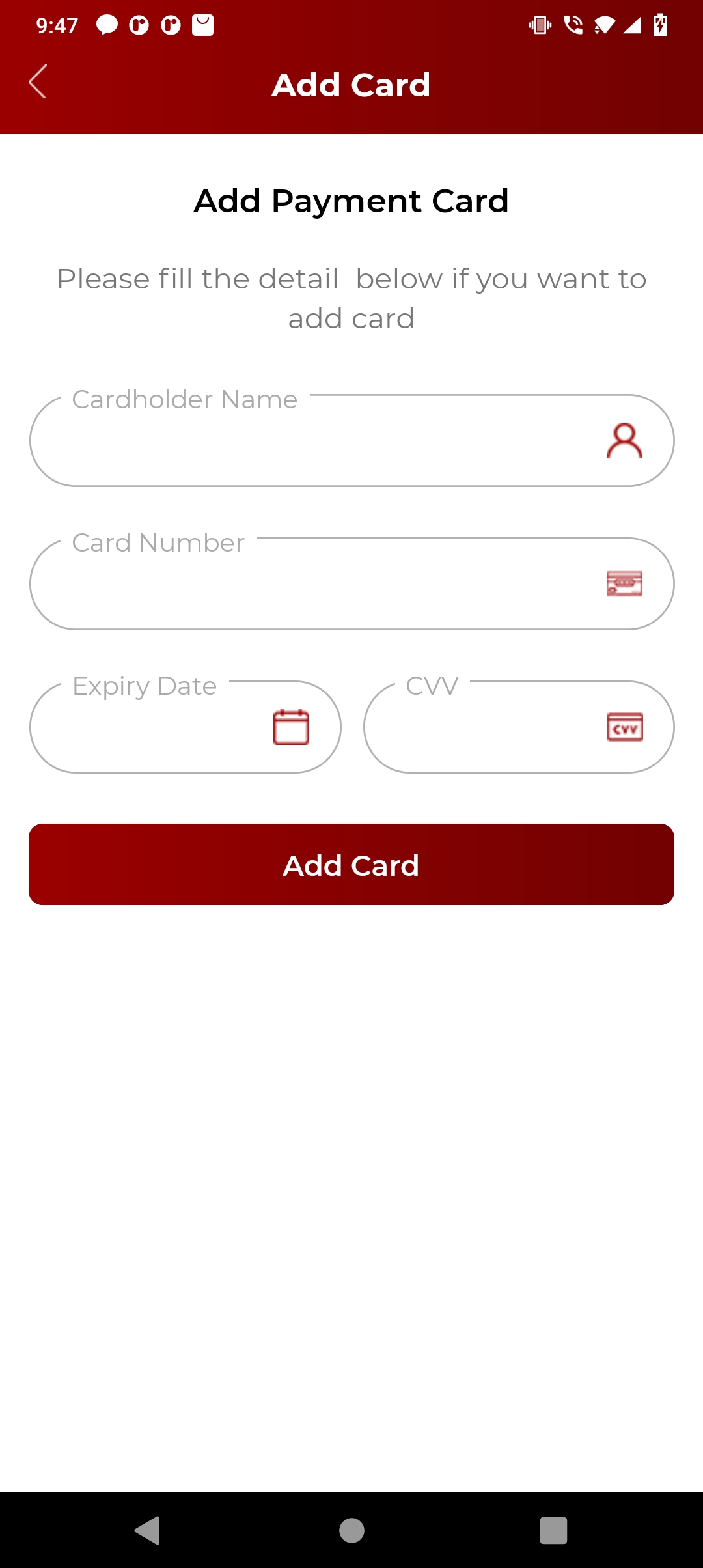The image size is (703, 1568).
Task: Submit with the red Add Card button
Action: [x=351, y=865]
